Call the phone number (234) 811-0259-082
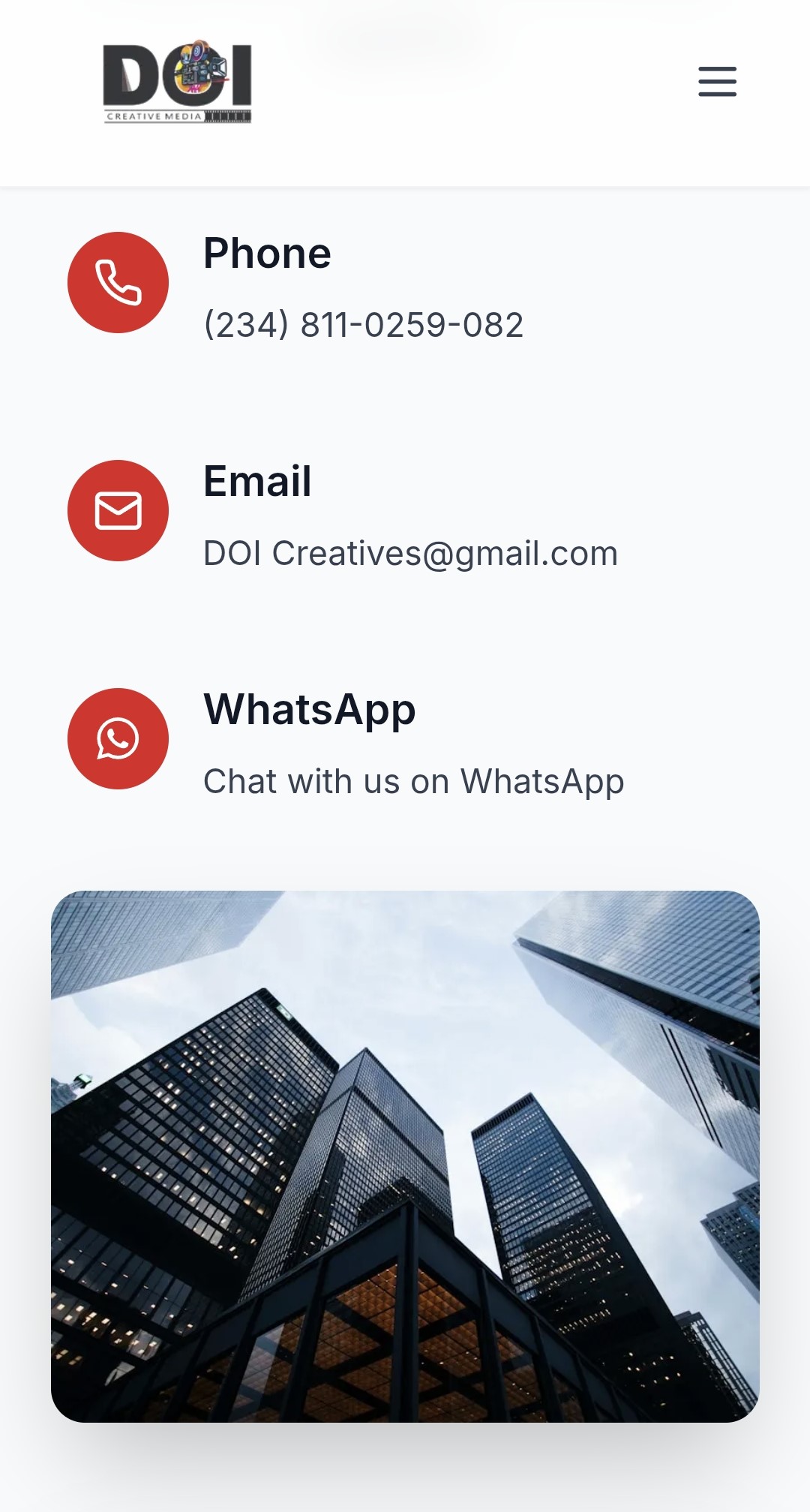The width and height of the screenshot is (810, 1512). (364, 325)
